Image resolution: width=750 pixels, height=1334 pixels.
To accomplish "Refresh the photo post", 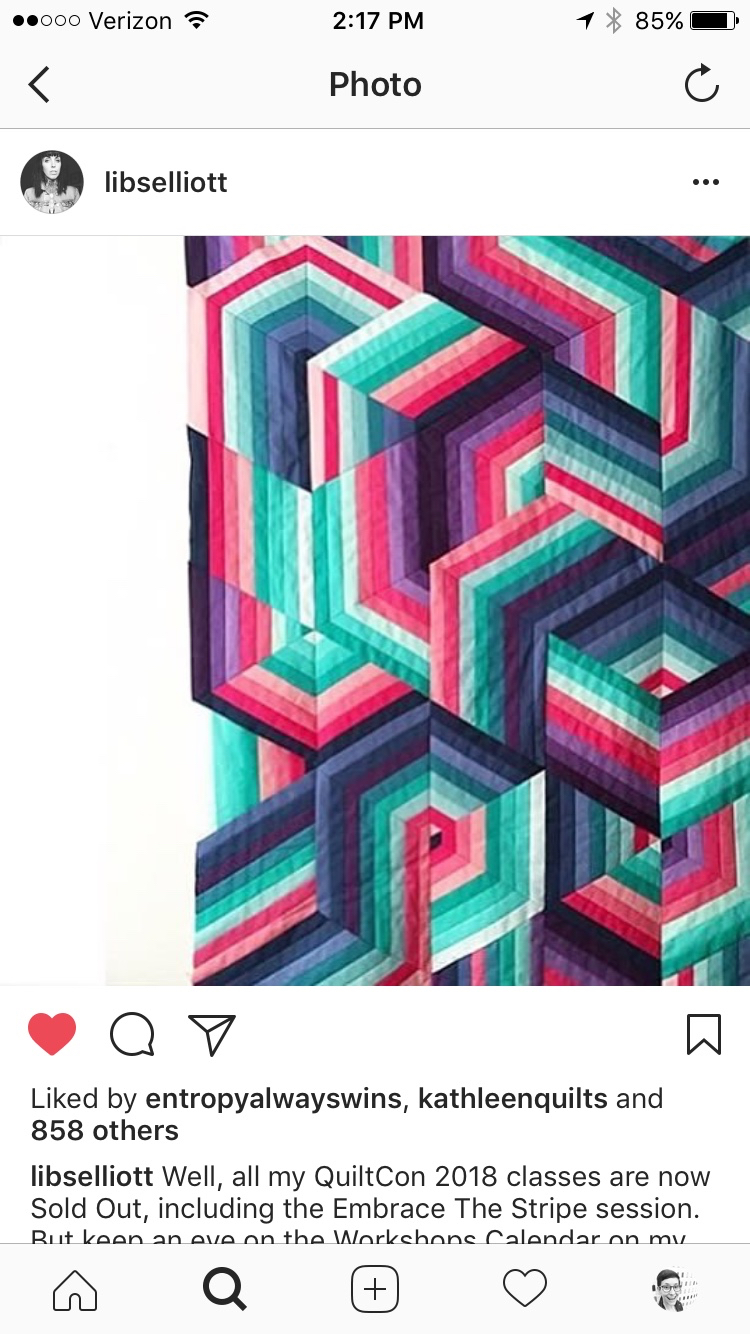I will point(701,84).
